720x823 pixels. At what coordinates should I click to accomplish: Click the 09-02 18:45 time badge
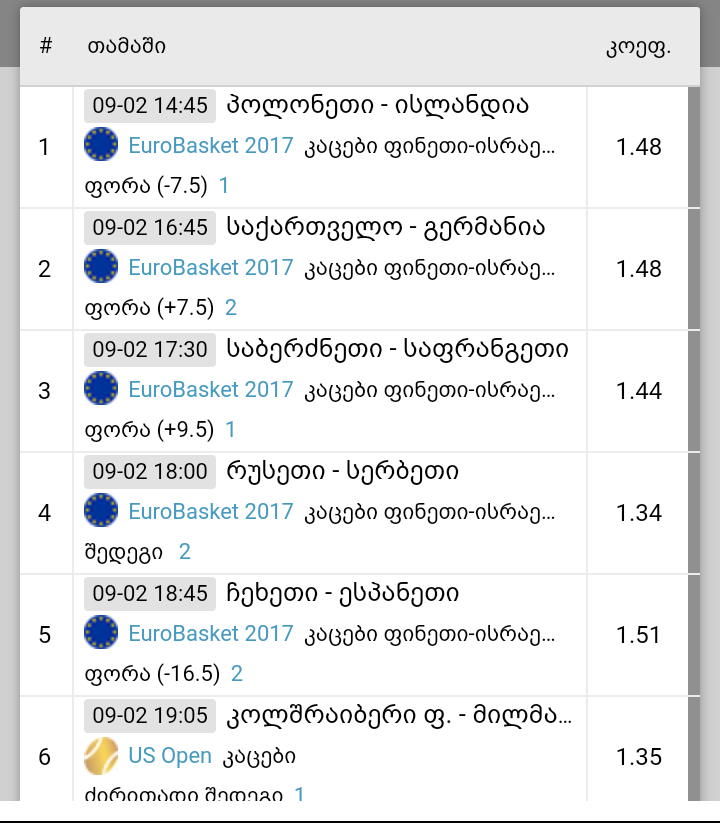pyautogui.click(x=149, y=593)
